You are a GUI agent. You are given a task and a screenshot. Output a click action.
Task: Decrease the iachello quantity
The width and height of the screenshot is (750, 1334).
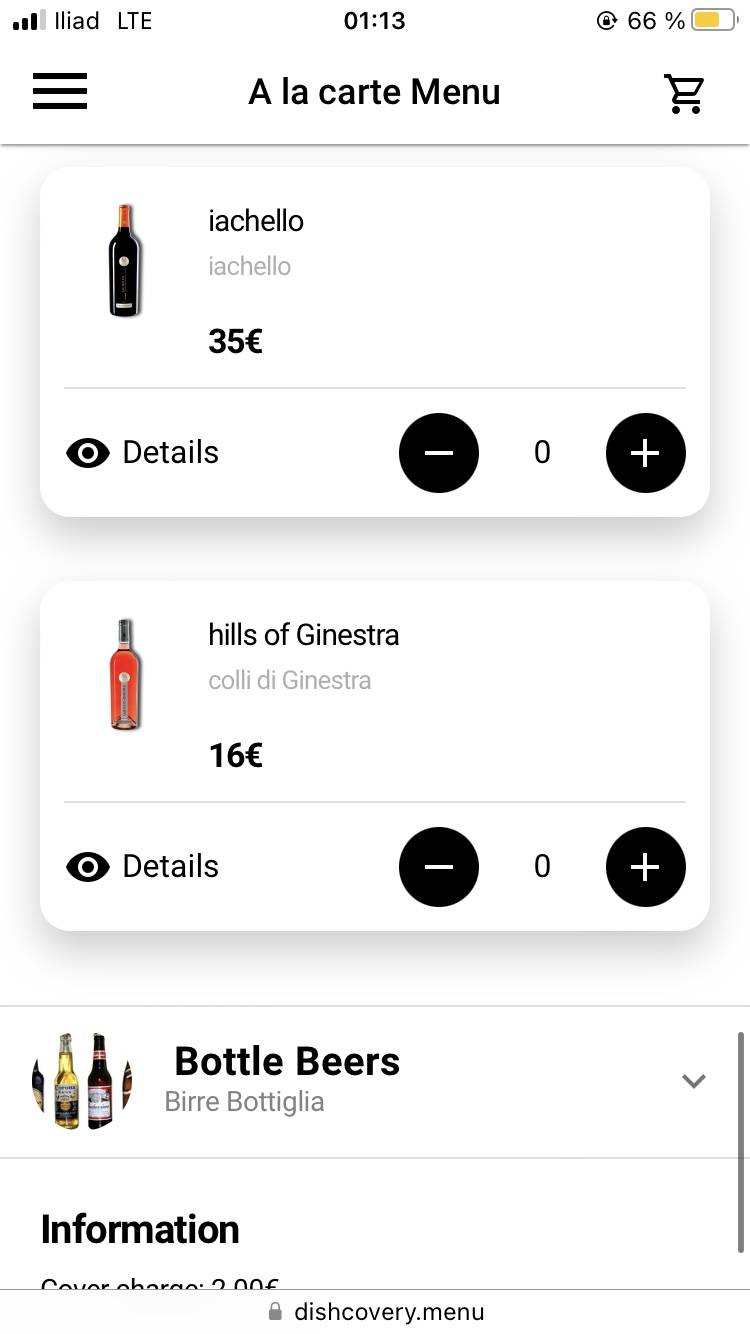(x=439, y=452)
